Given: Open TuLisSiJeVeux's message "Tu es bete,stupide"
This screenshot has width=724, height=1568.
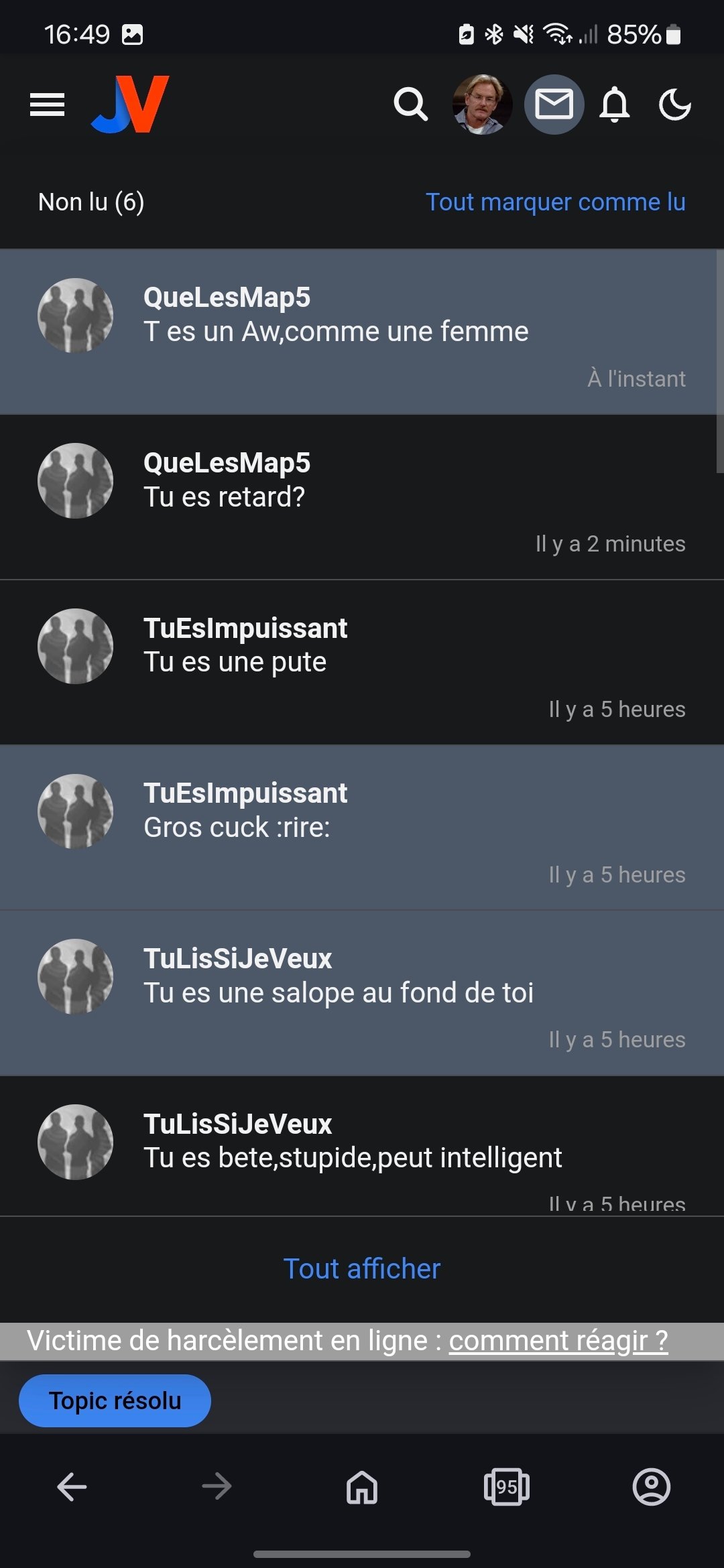Looking at the screenshot, I should 362,1146.
